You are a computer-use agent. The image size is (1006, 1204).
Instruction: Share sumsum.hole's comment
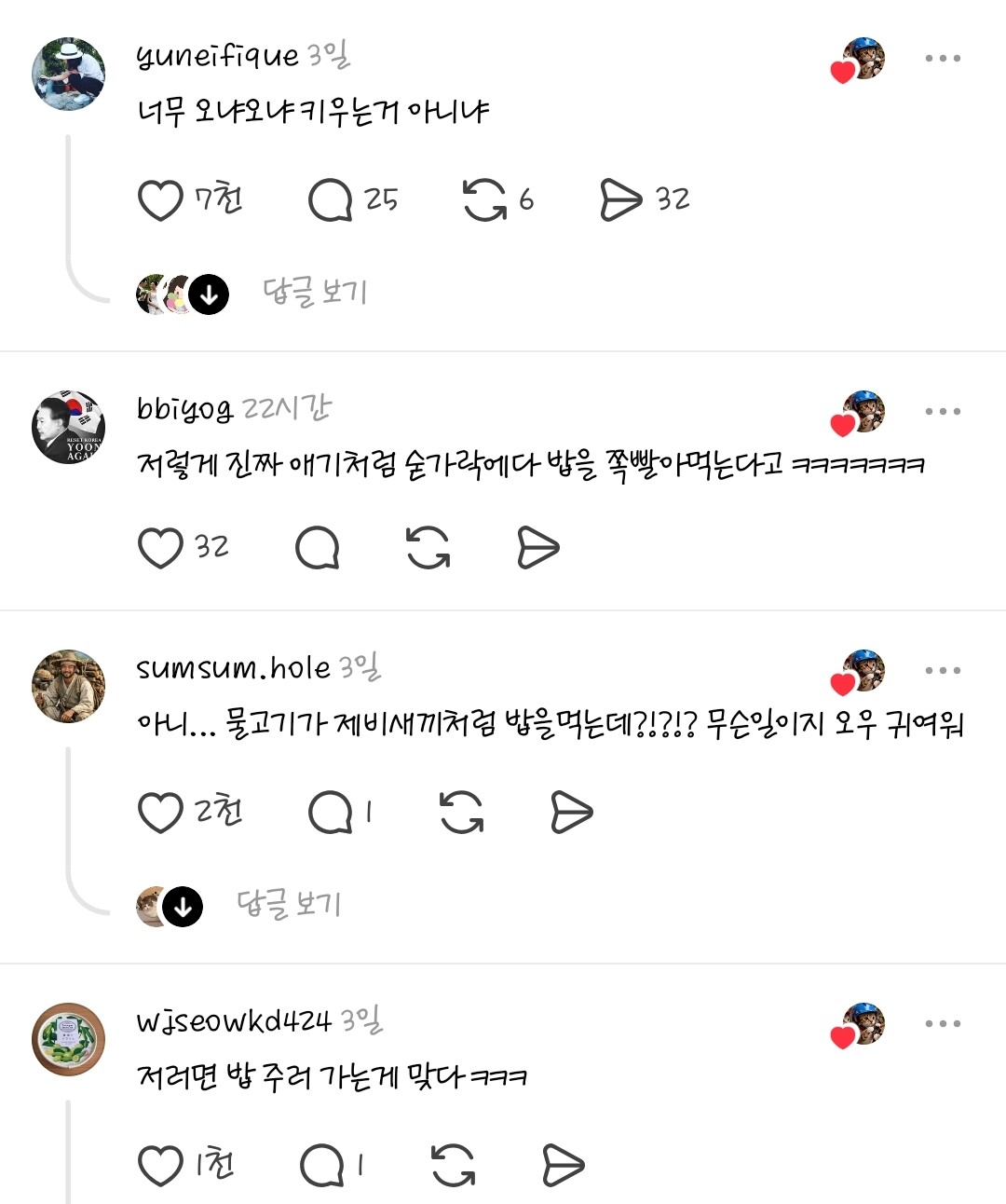571,813
